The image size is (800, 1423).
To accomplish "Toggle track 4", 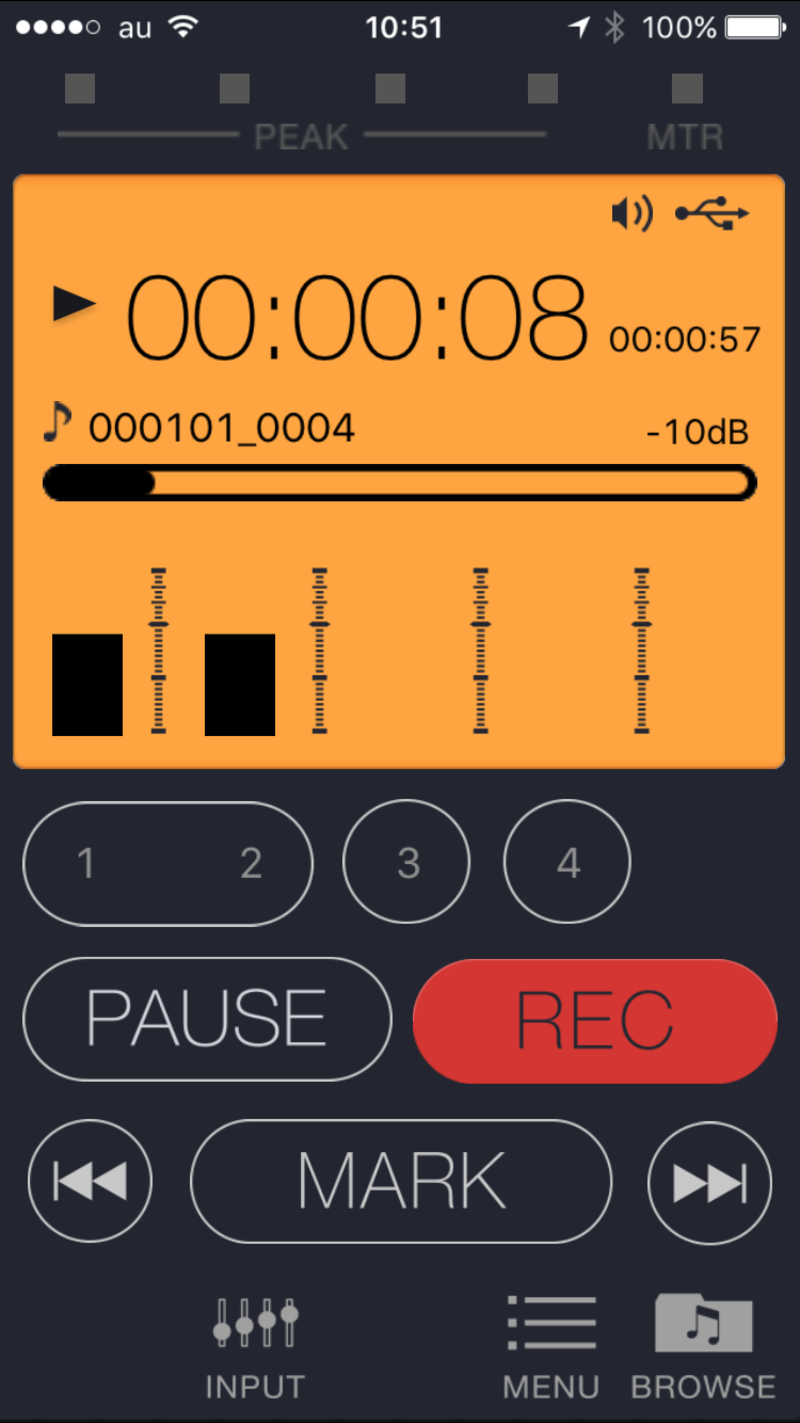I will [567, 862].
